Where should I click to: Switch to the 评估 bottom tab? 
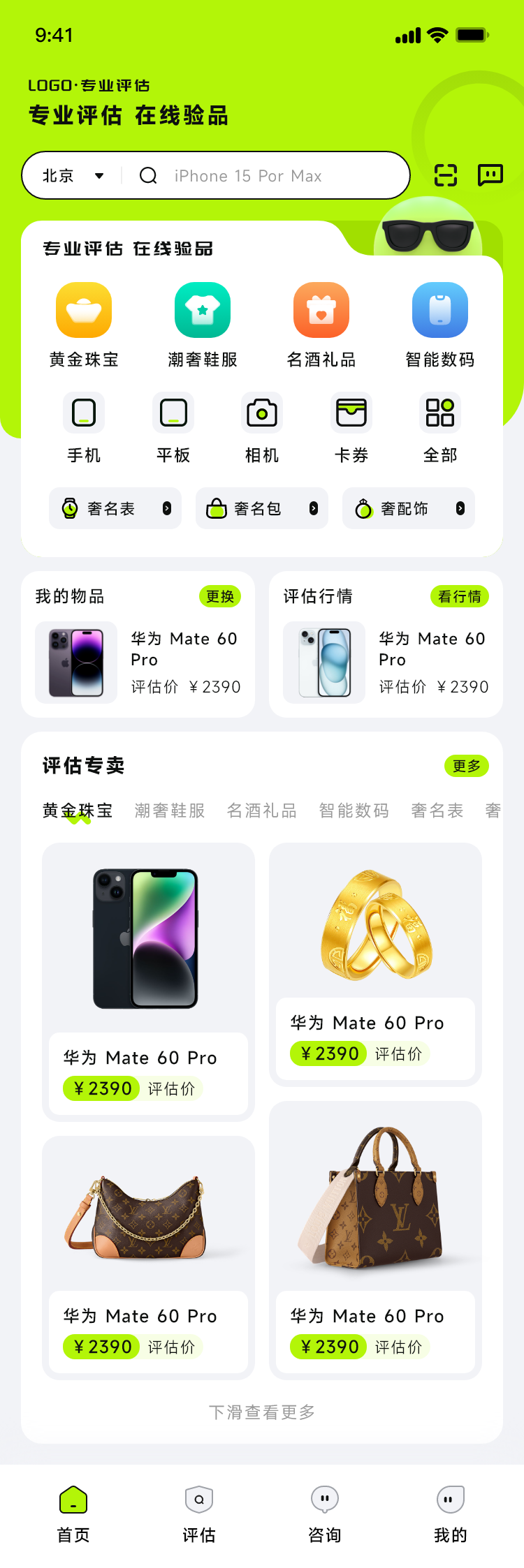(x=199, y=1514)
